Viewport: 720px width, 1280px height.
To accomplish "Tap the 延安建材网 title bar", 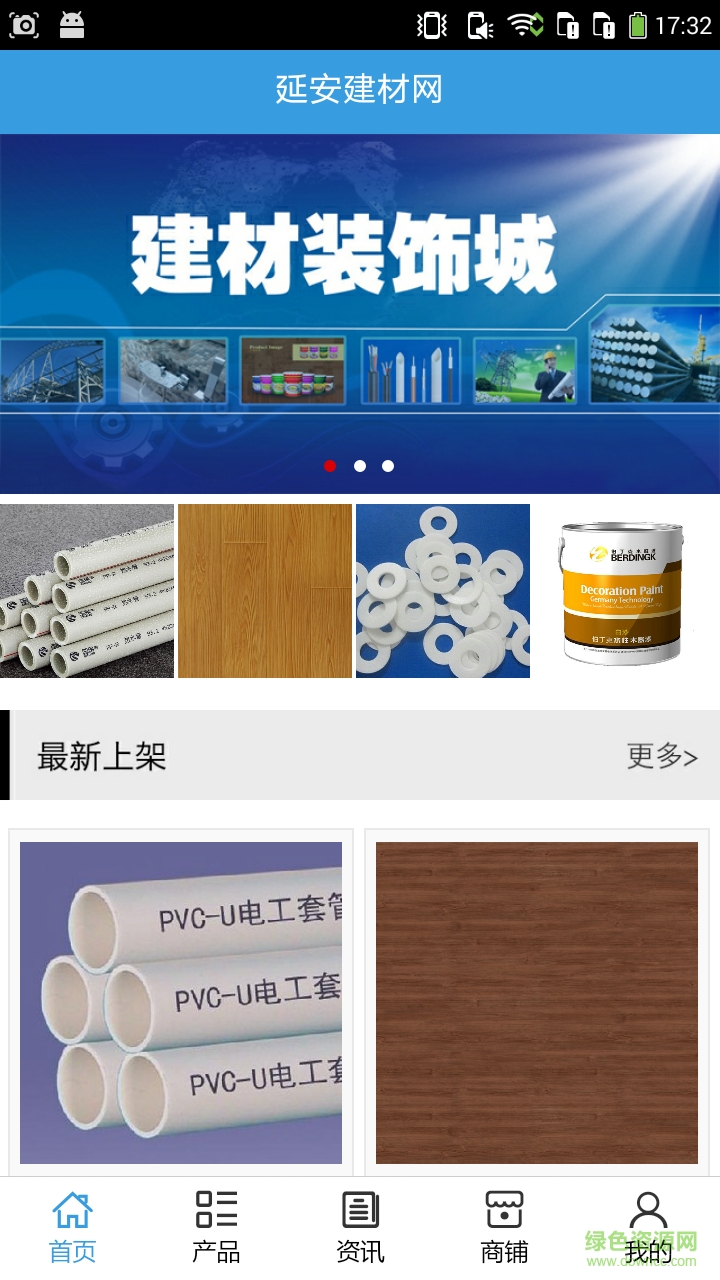I will coord(360,91).
